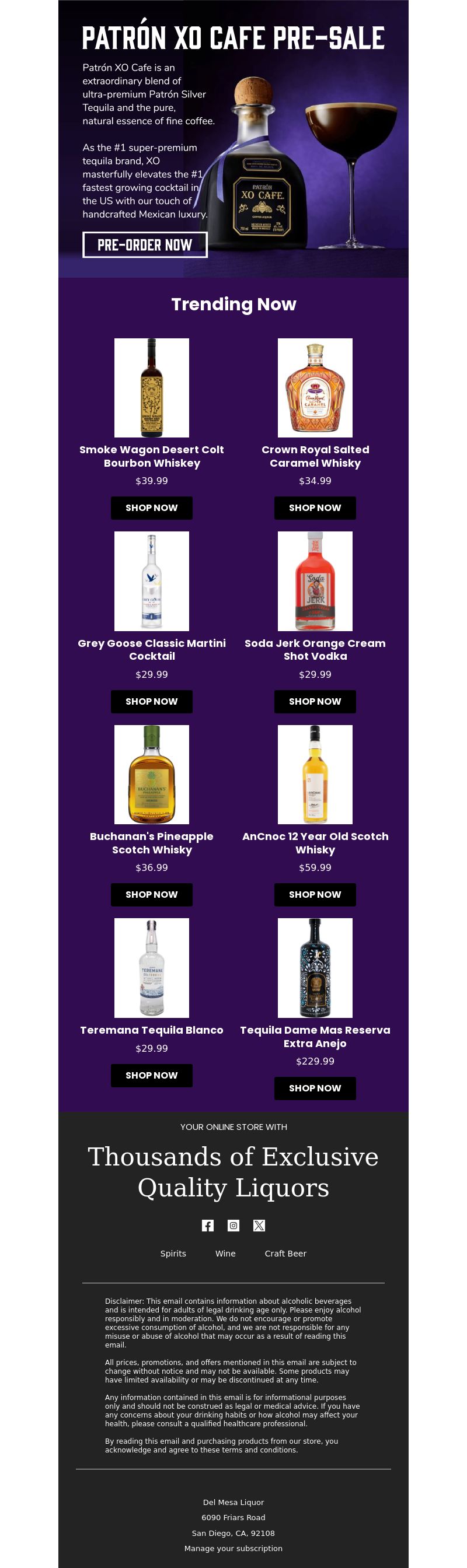View the Crown Royal Salted Caramel bottle image
Image resolution: width=467 pixels, height=1568 pixels.
tap(315, 388)
